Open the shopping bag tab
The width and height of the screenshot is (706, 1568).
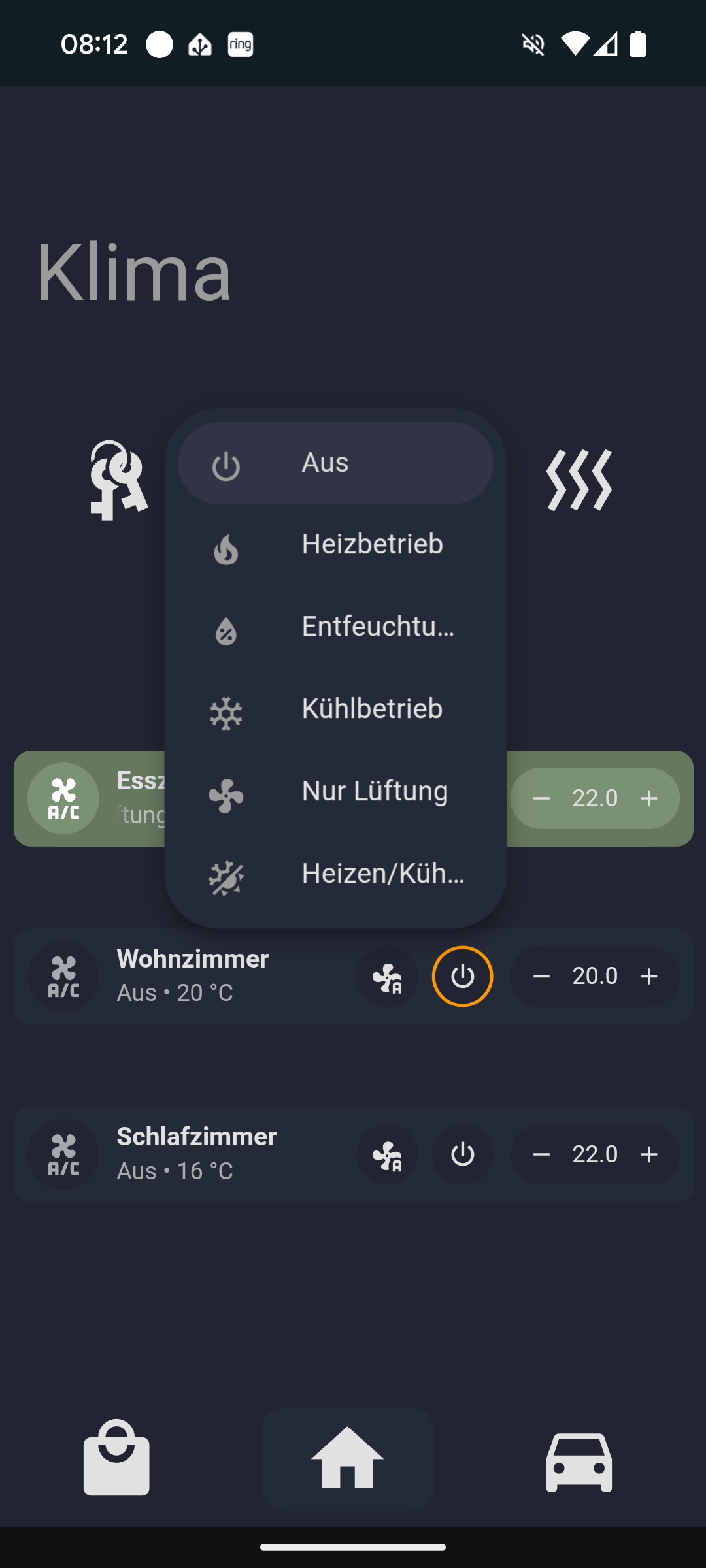coord(116,1458)
